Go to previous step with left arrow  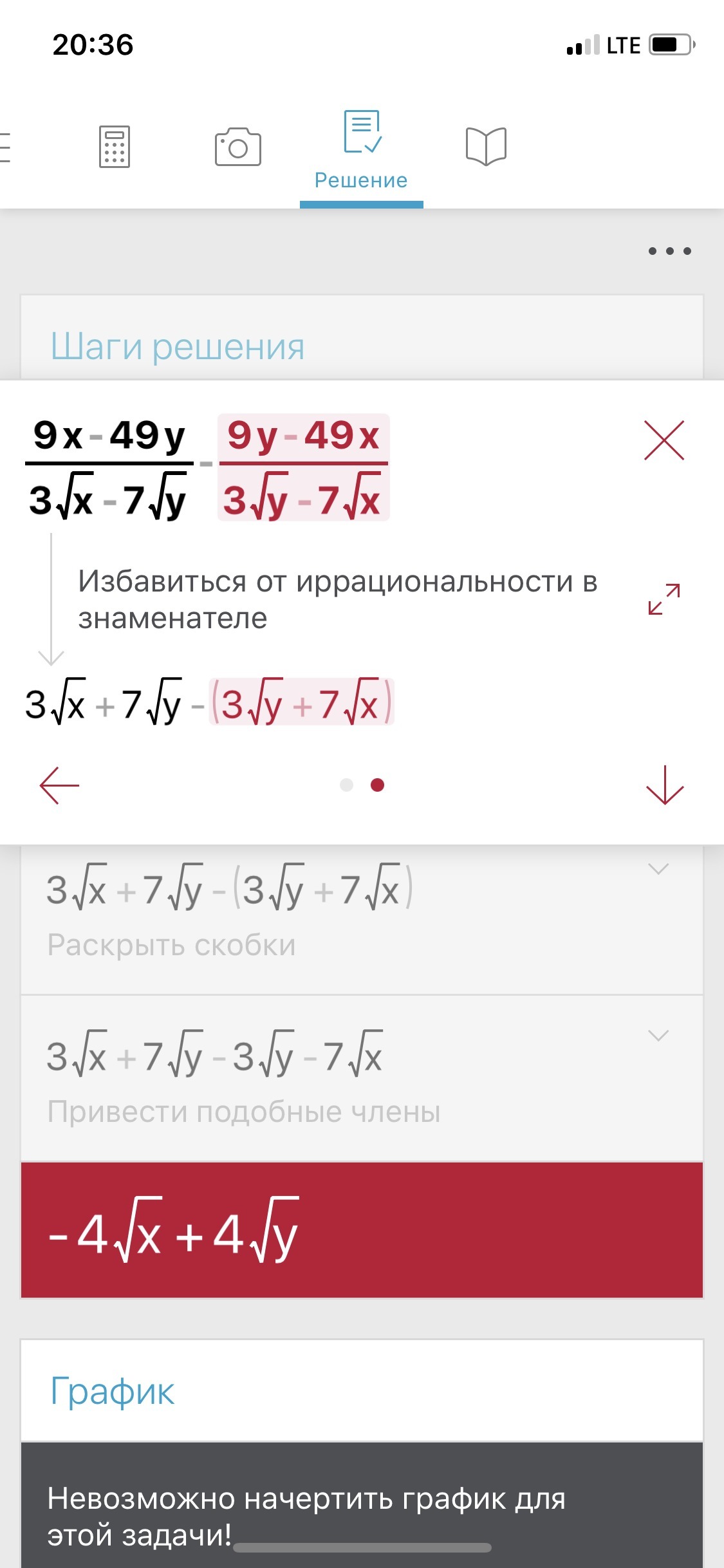tap(59, 785)
